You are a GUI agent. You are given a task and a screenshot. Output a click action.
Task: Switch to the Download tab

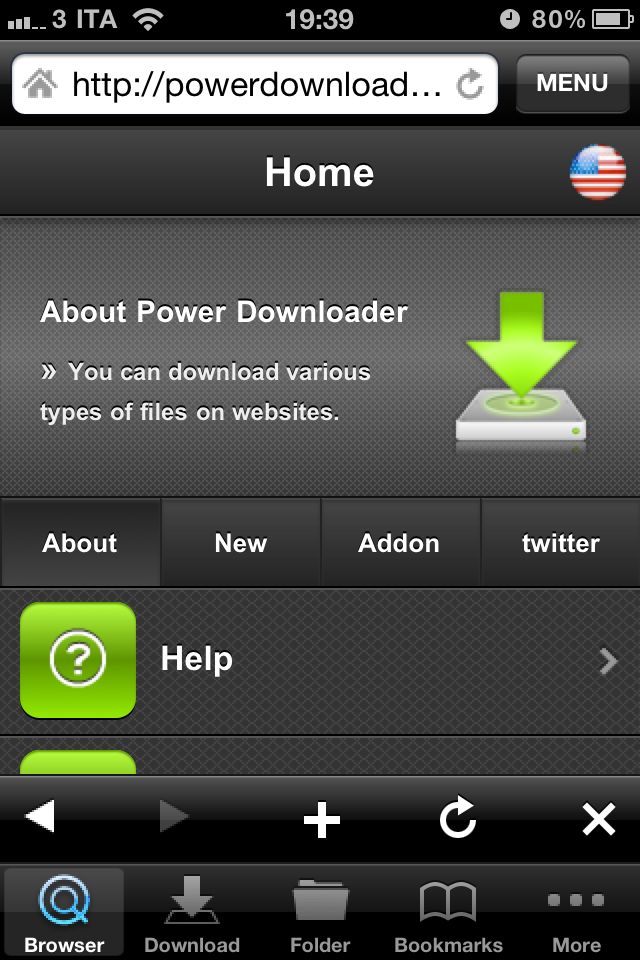pyautogui.click(x=192, y=912)
